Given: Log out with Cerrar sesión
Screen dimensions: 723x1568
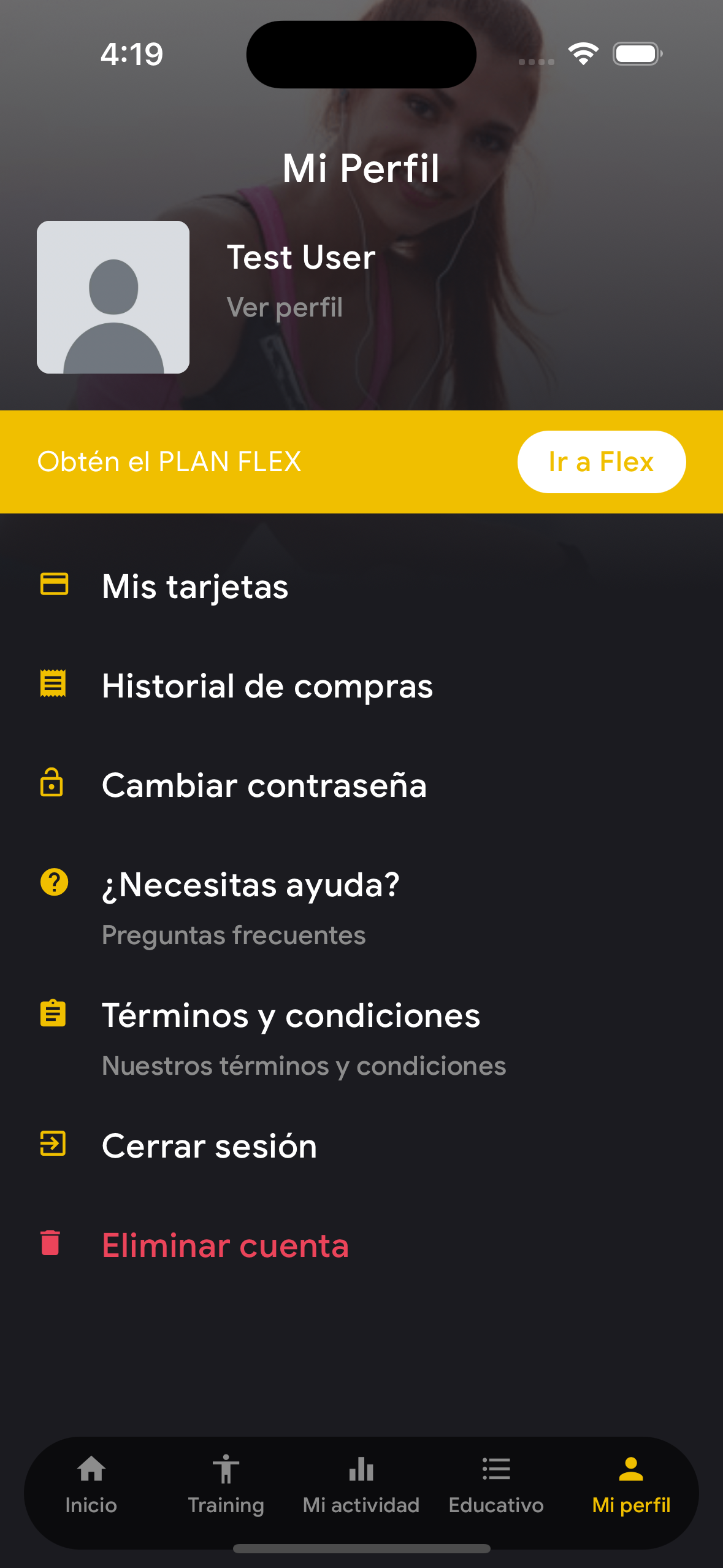Looking at the screenshot, I should tap(209, 1146).
